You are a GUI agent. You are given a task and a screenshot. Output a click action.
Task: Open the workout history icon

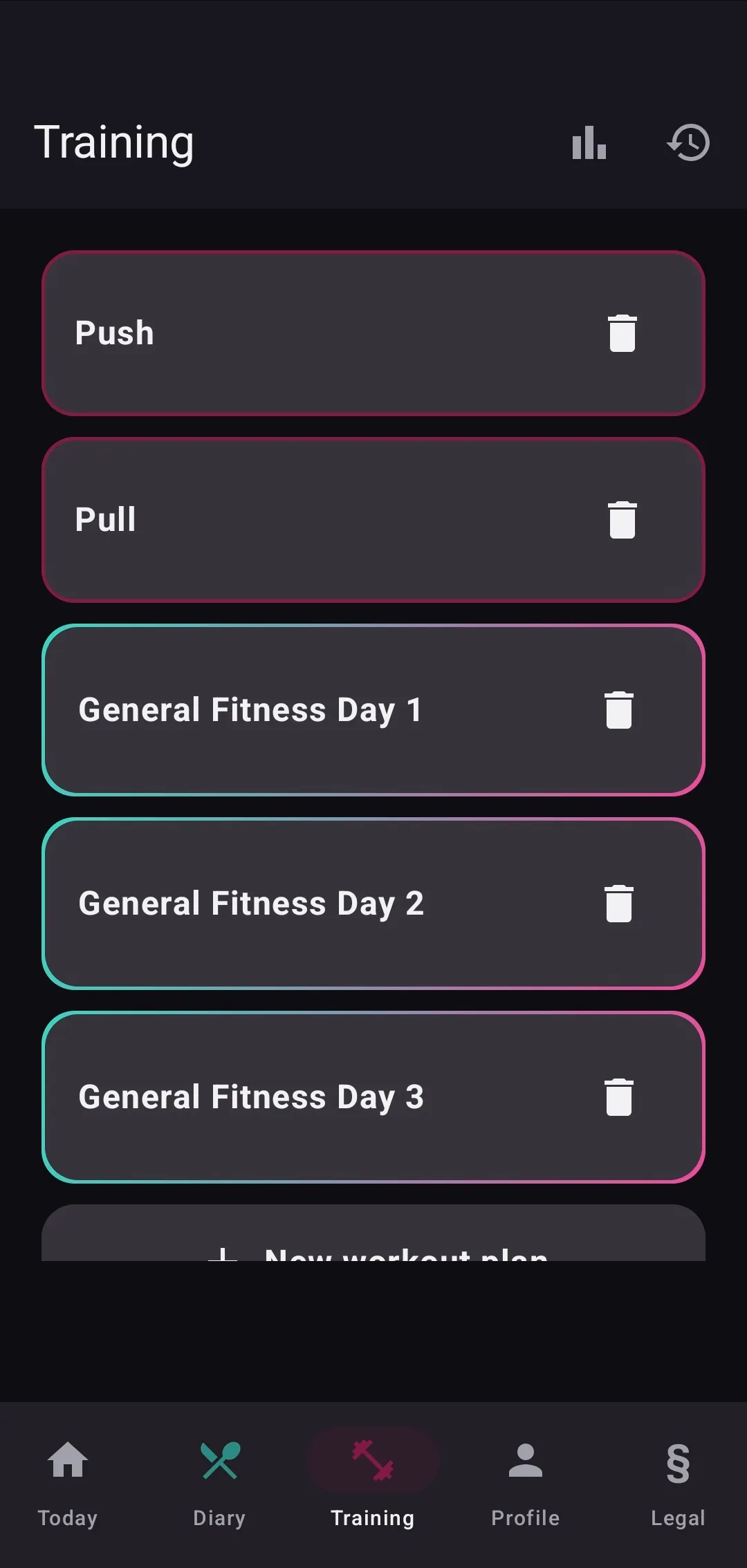(x=689, y=142)
